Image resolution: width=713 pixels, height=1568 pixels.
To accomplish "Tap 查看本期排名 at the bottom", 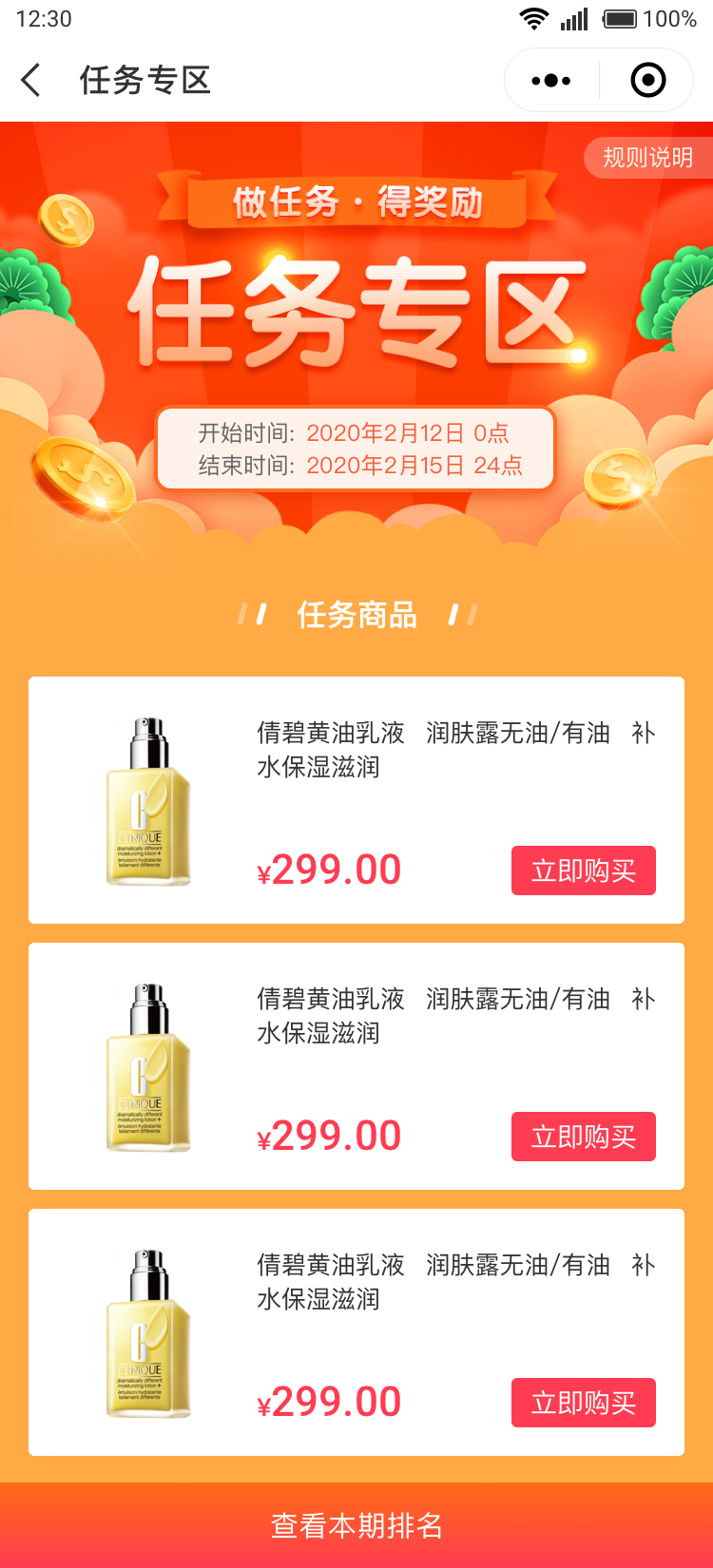I will tap(356, 1523).
